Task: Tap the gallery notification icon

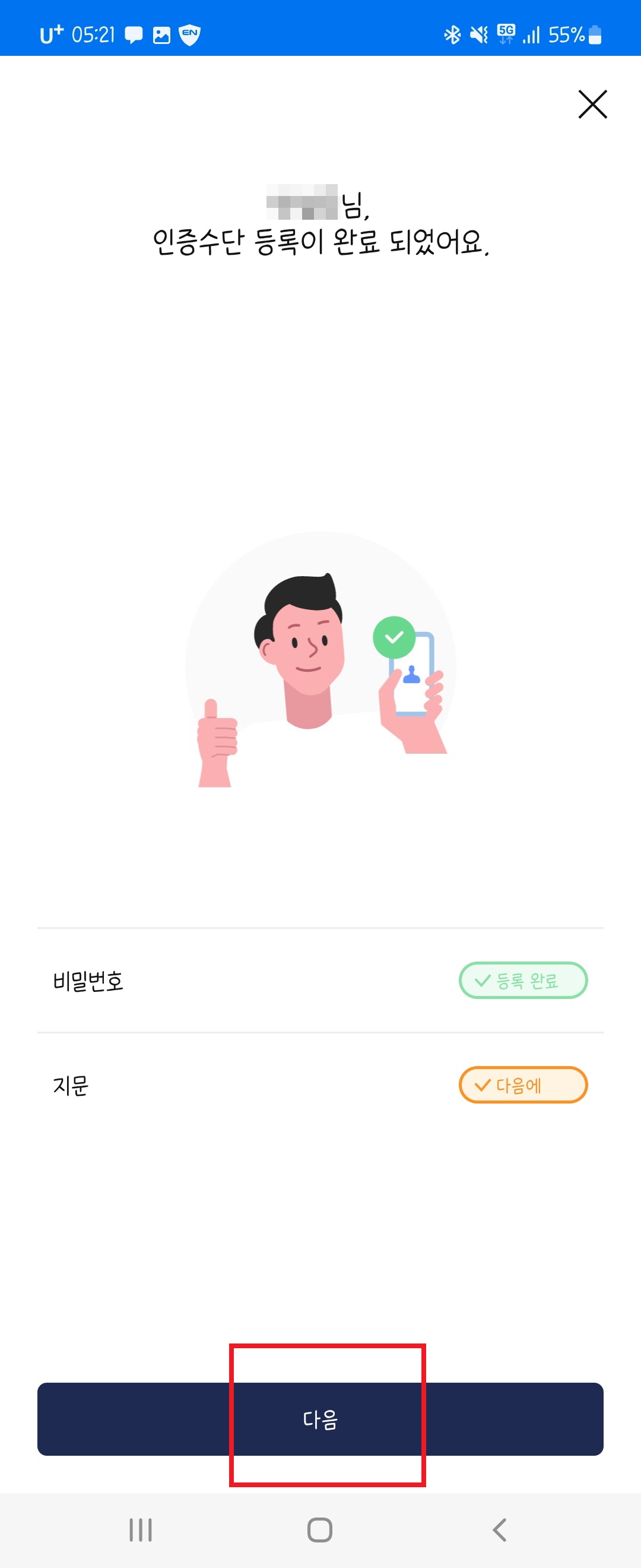Action: (161, 36)
